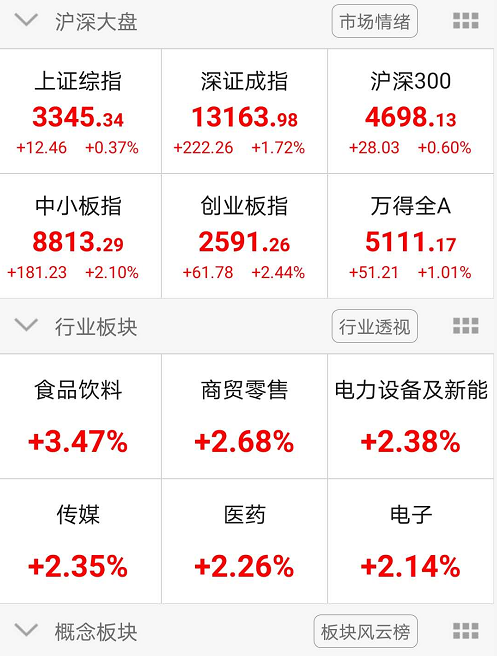Open the 深证成指 index card
This screenshot has height=656, width=497.
tap(244, 111)
